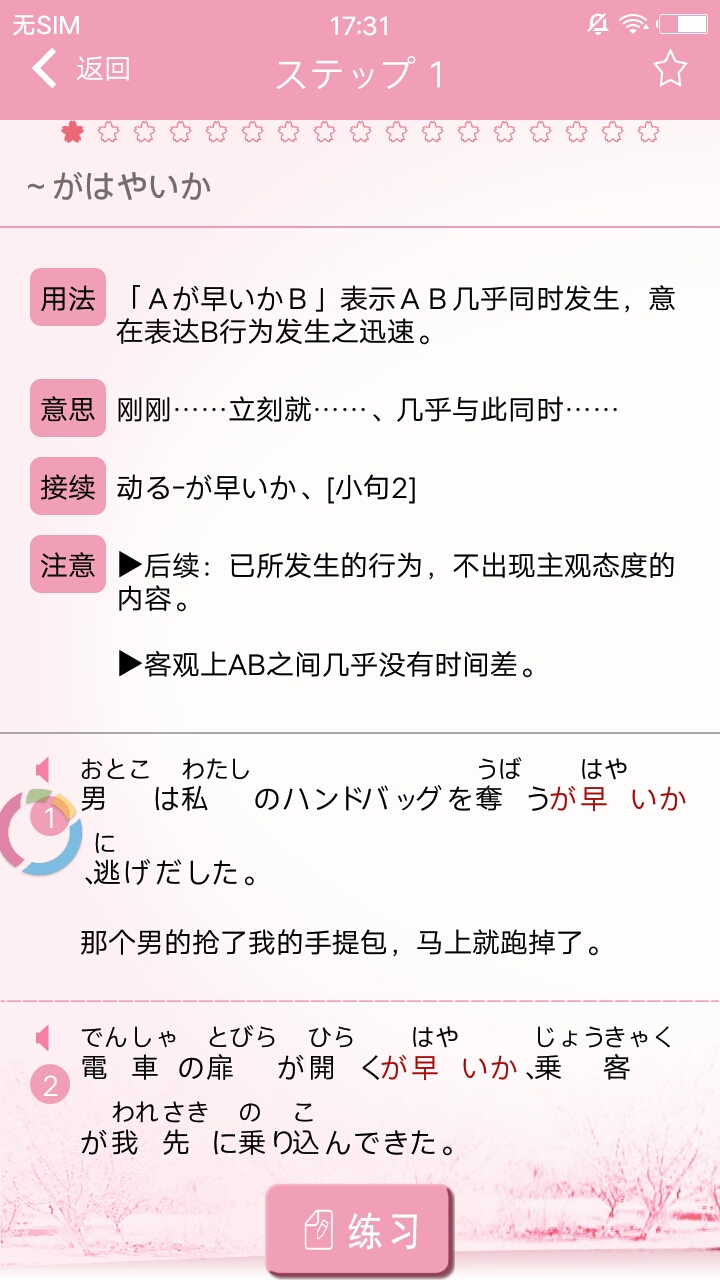Play audio for example sentence 2

tap(42, 1038)
